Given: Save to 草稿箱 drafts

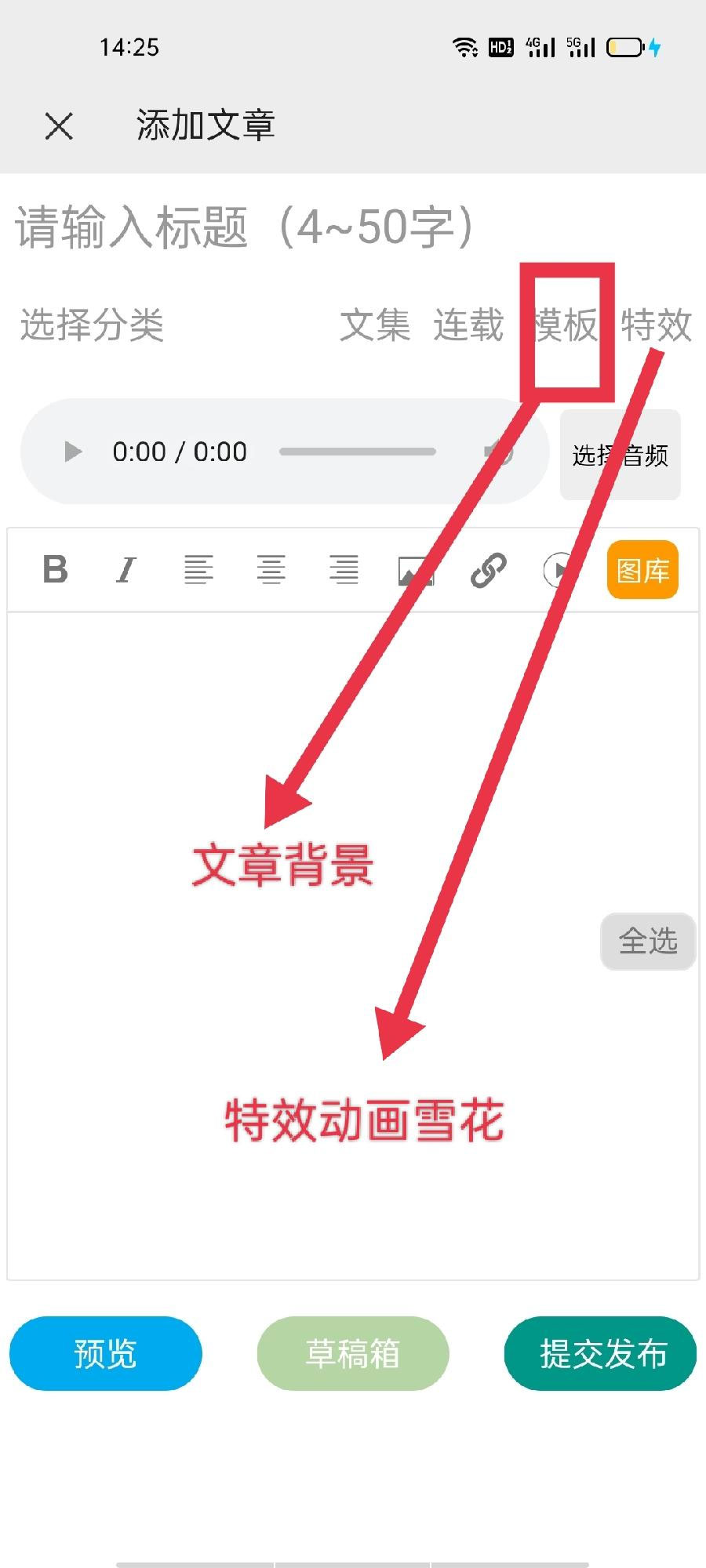Looking at the screenshot, I should 353,1353.
